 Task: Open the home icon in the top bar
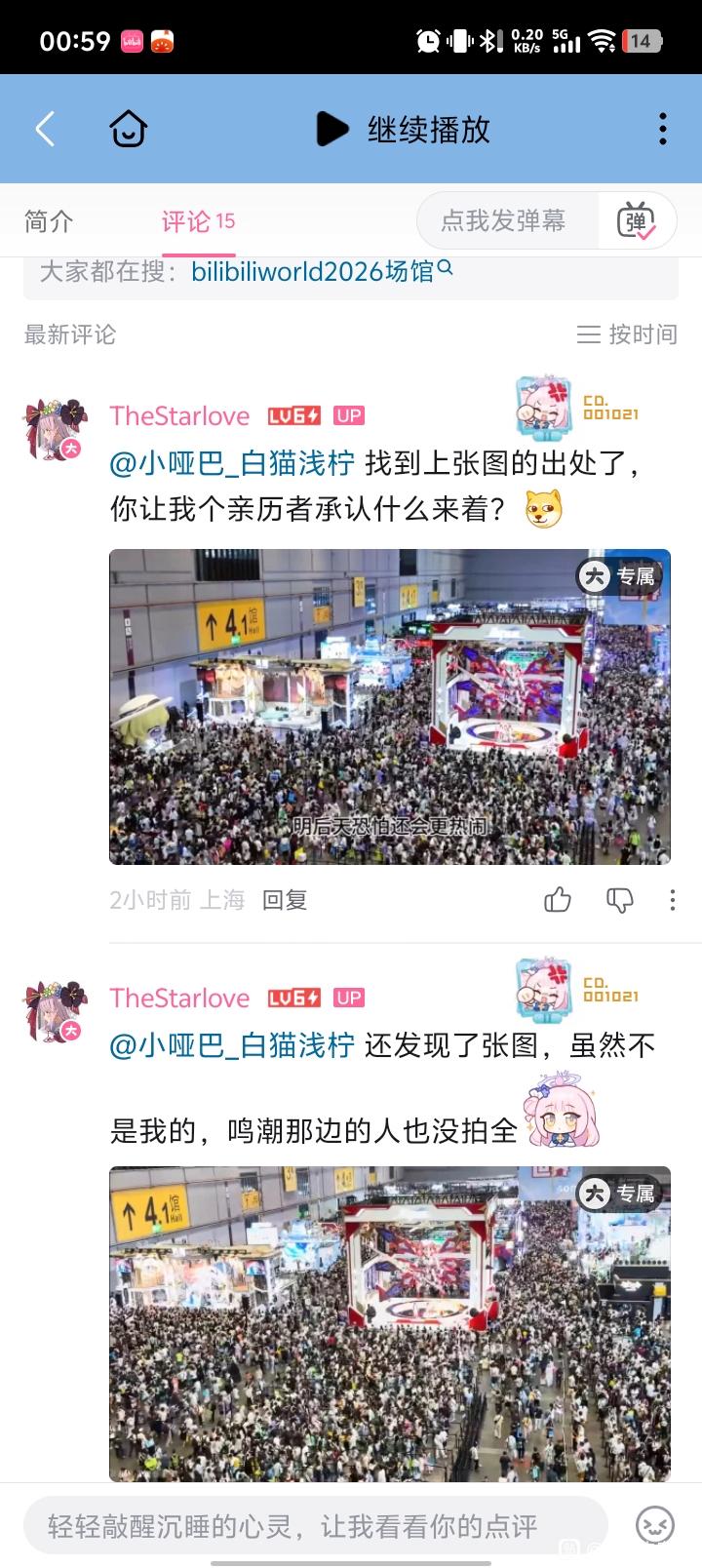click(x=128, y=129)
